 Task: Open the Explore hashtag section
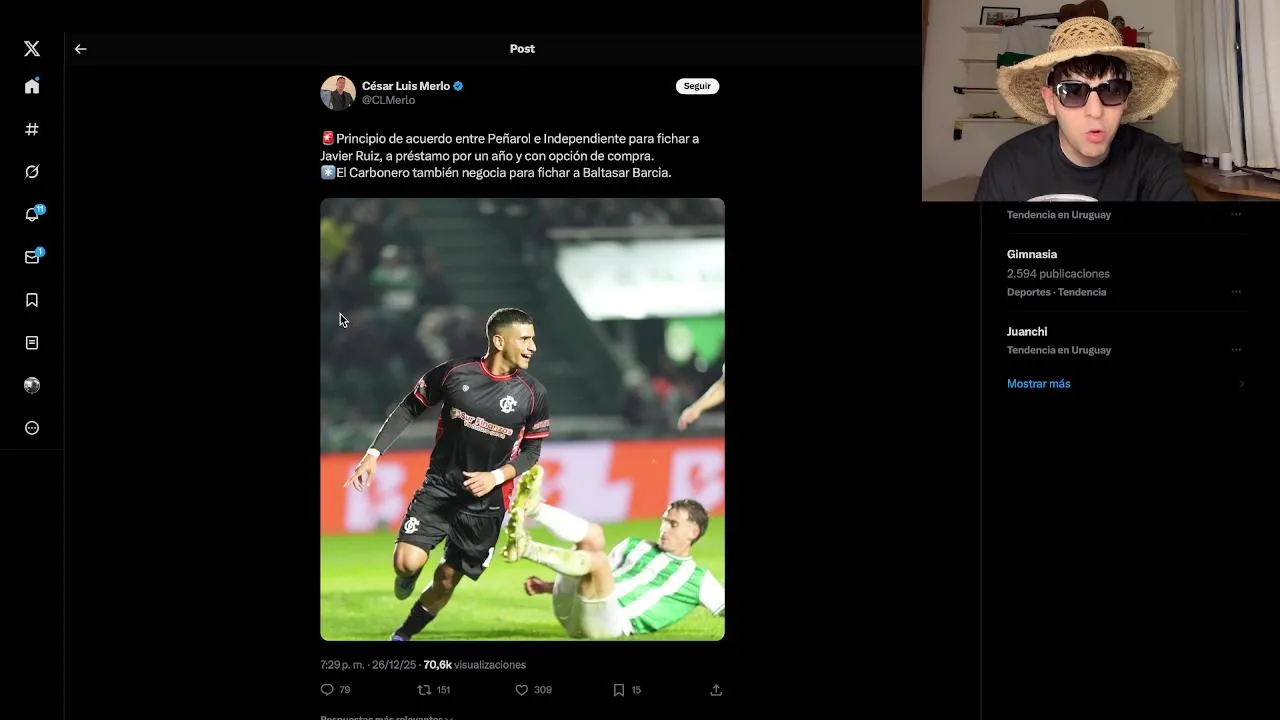point(32,129)
